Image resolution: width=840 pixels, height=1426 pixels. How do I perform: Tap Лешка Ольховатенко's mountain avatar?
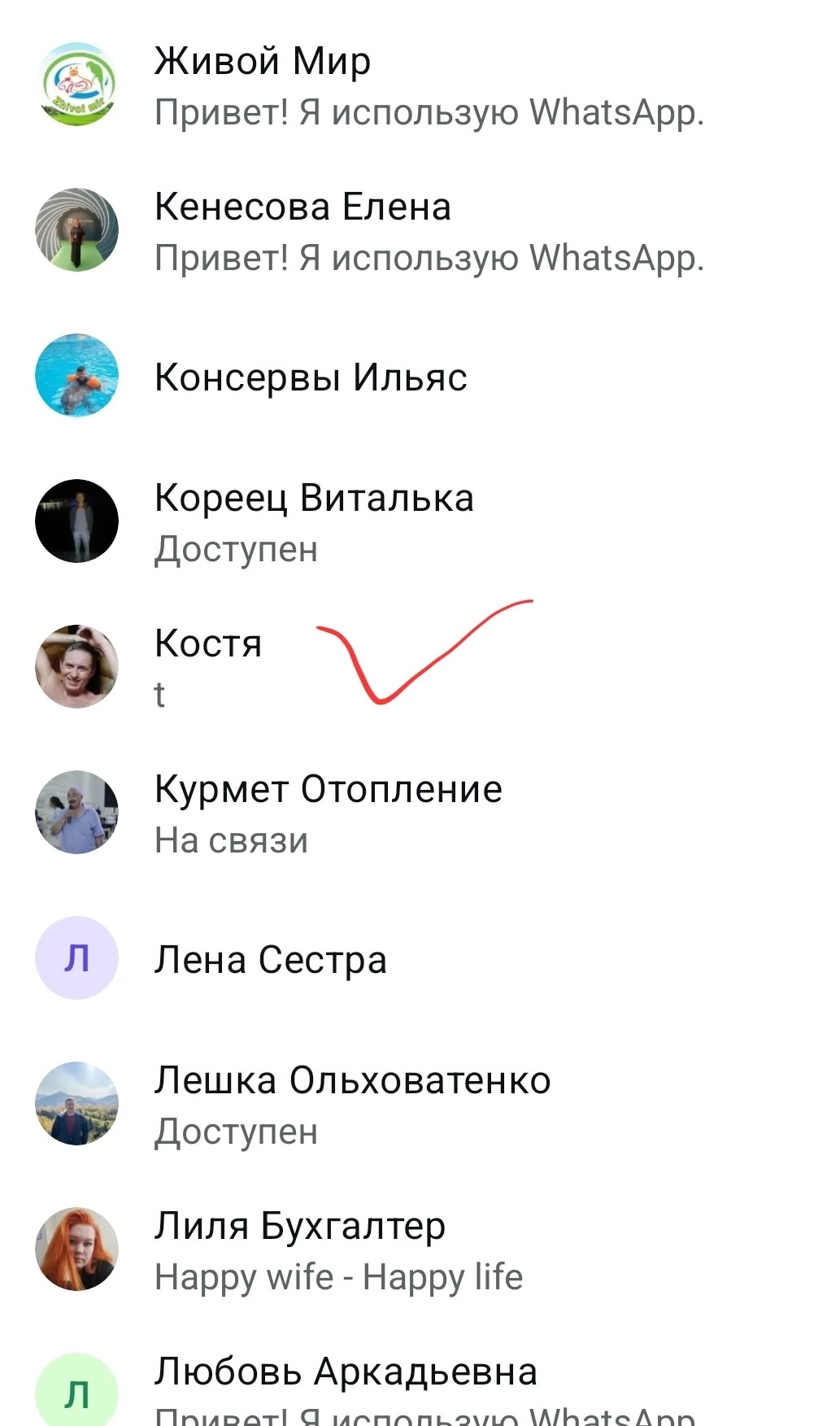(x=77, y=1104)
